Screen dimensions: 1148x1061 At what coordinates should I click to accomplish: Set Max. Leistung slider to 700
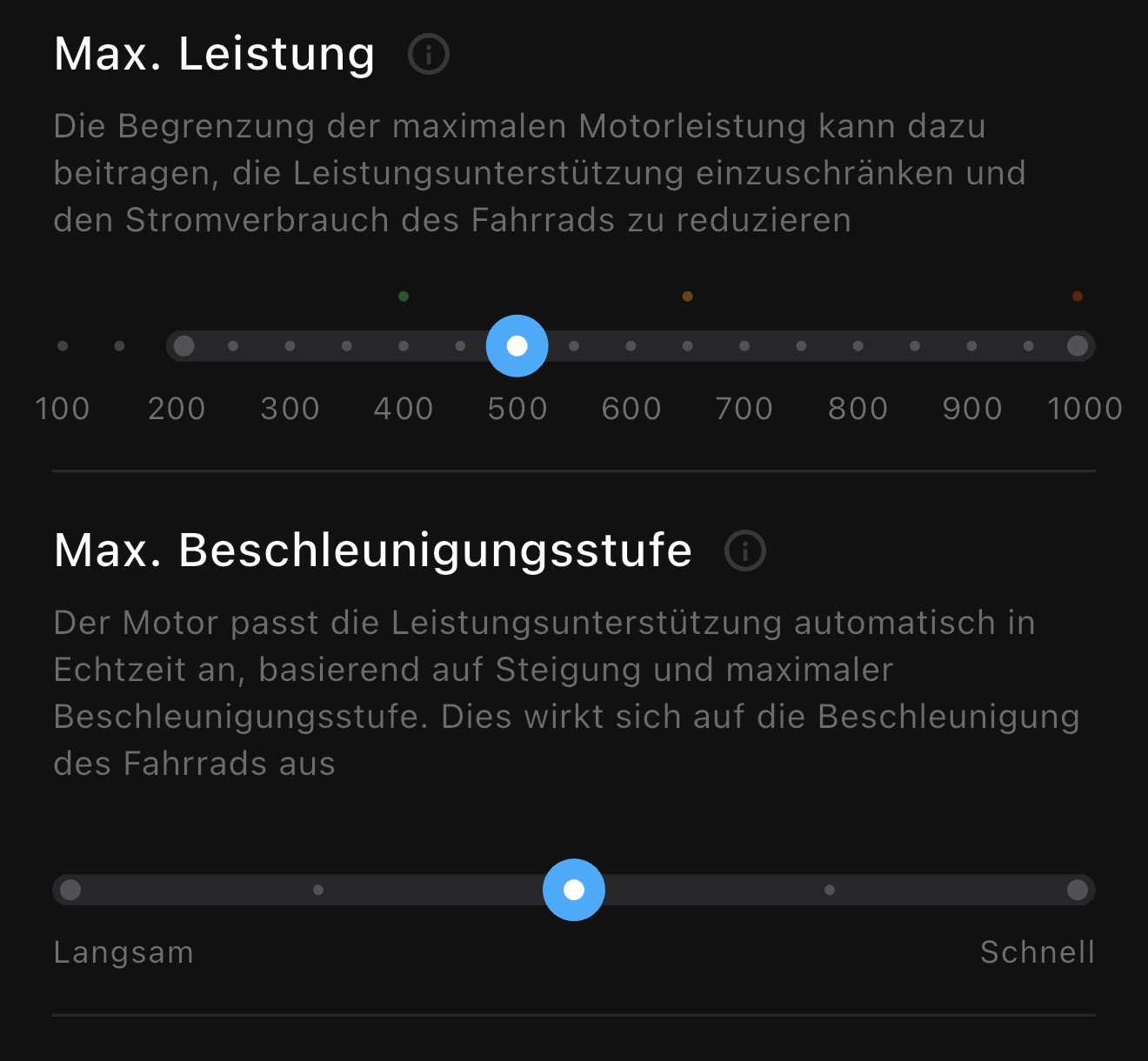pos(744,346)
